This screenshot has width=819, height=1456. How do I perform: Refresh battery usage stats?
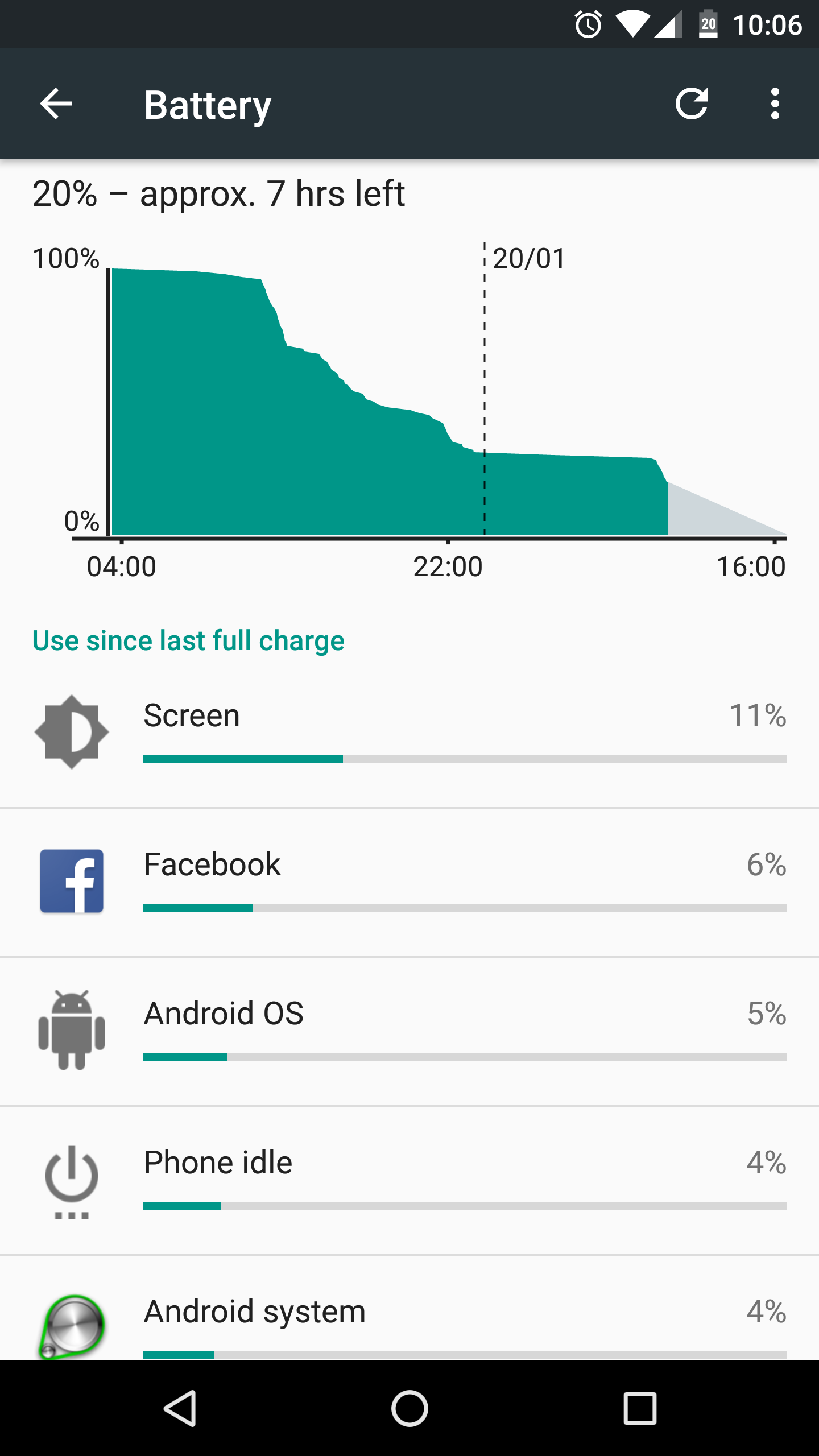(x=691, y=104)
